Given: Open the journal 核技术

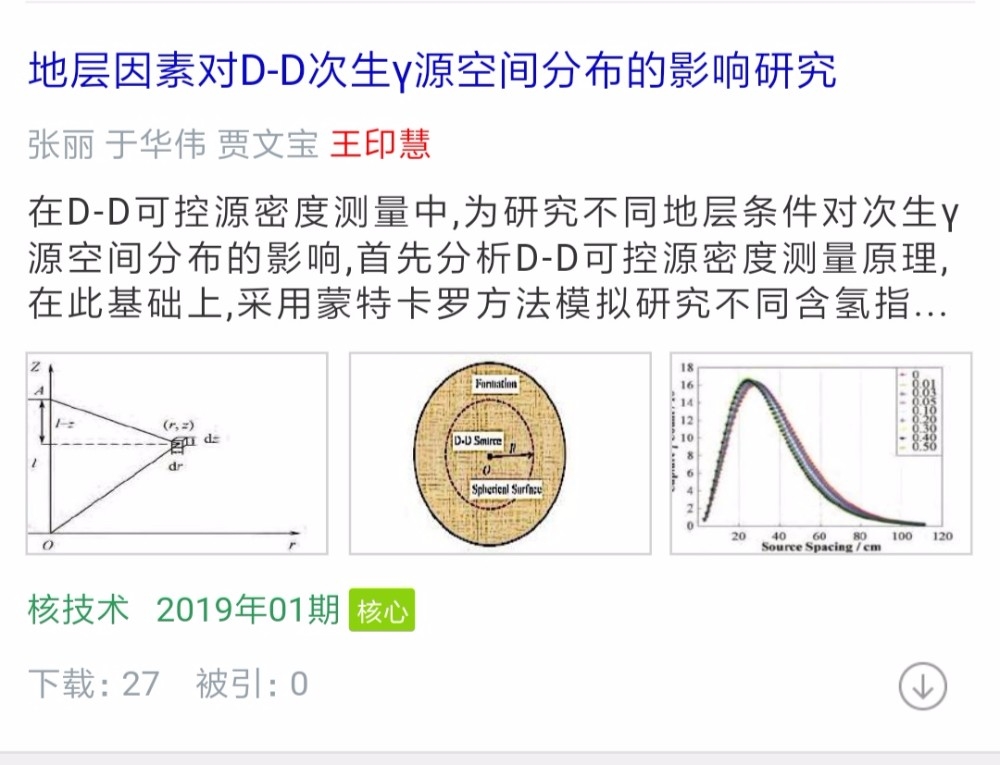Looking at the screenshot, I should 78,610.
